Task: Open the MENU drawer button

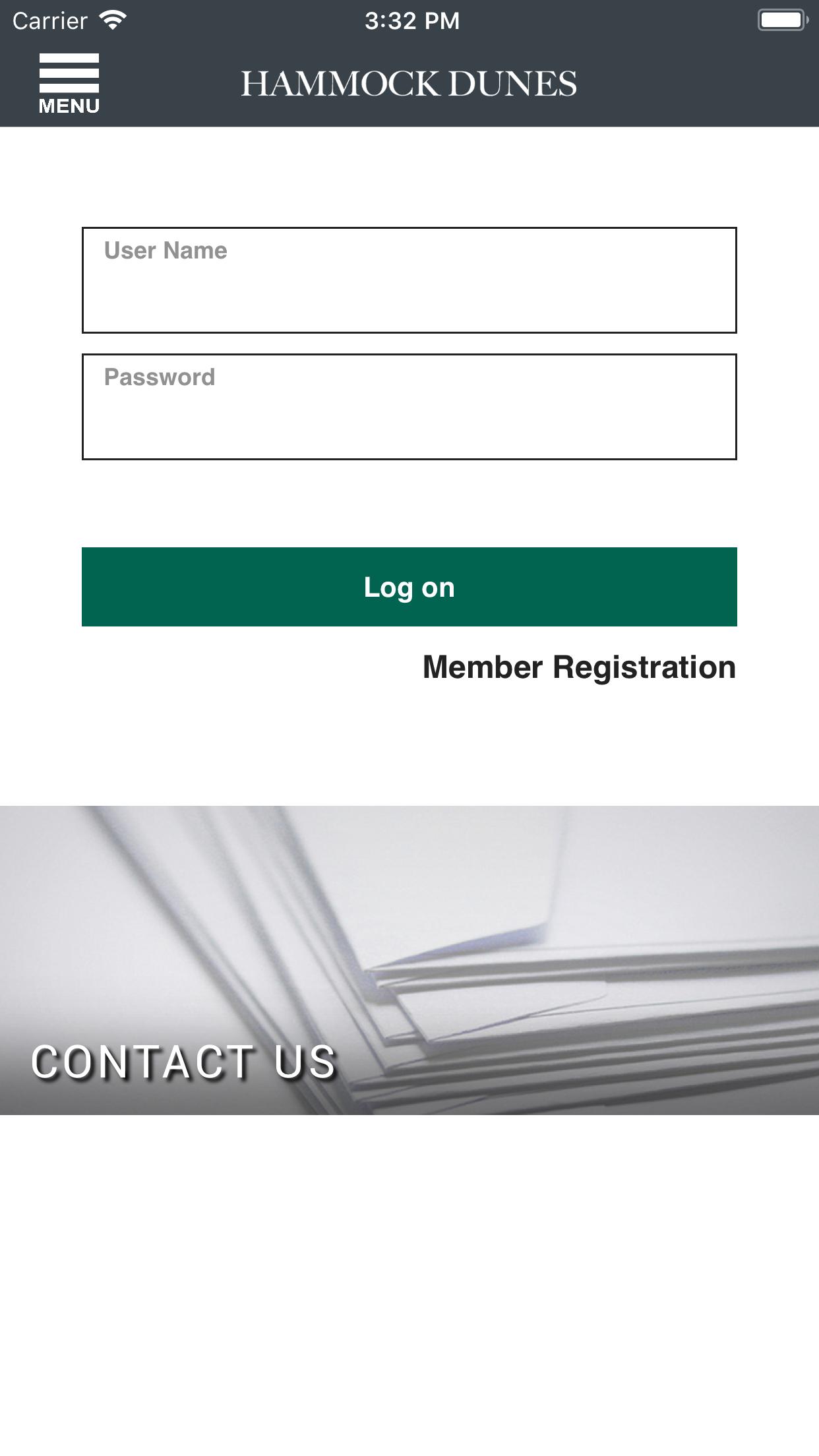Action: point(69,84)
